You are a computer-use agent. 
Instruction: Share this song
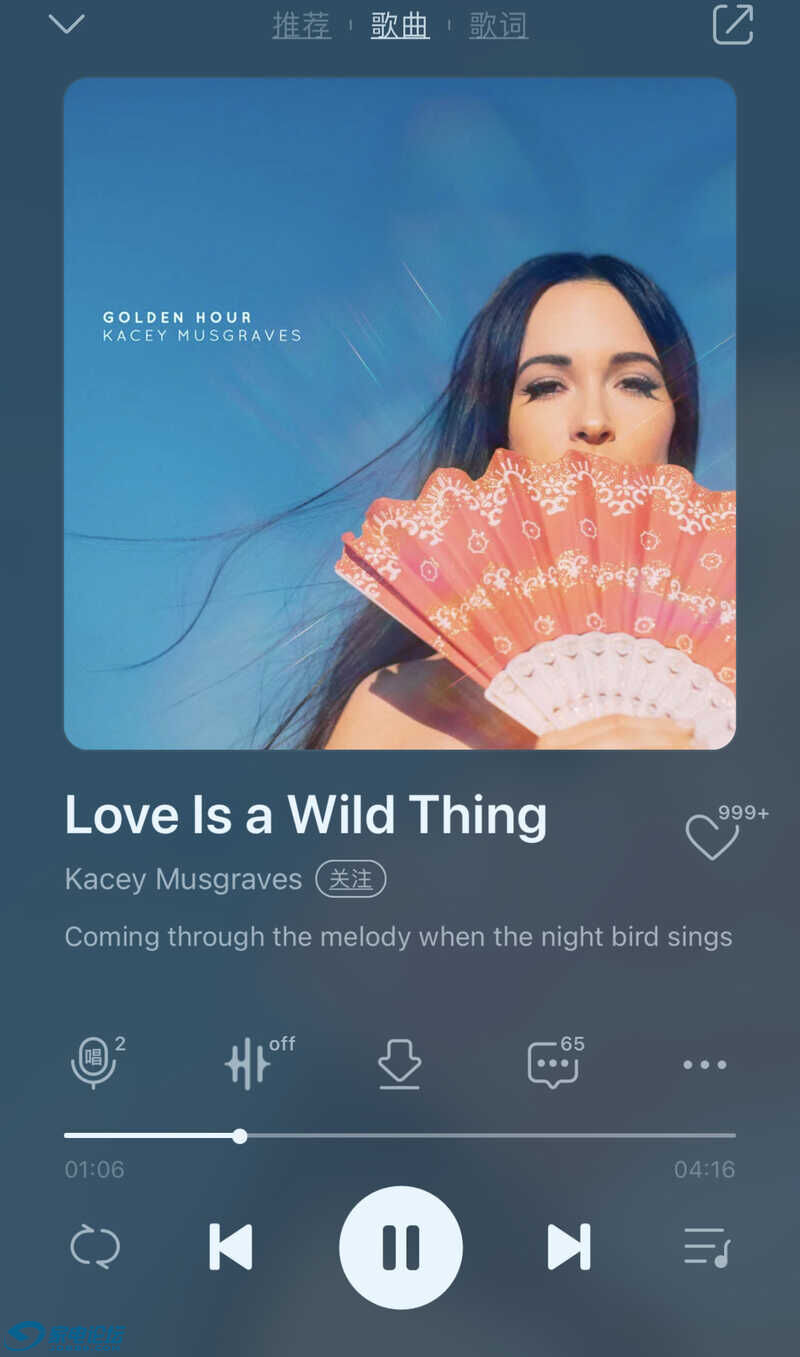click(732, 25)
